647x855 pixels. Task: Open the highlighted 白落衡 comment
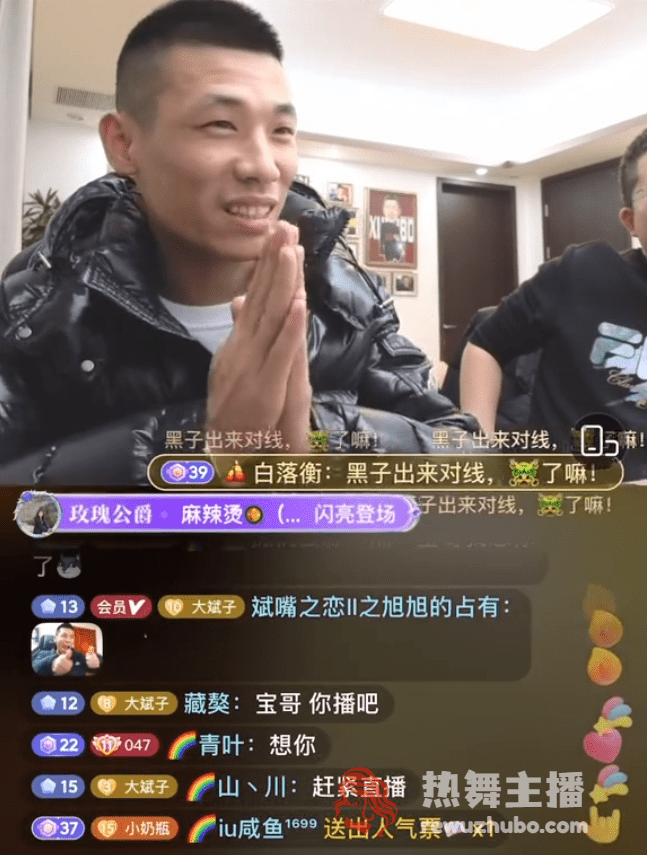[385, 472]
